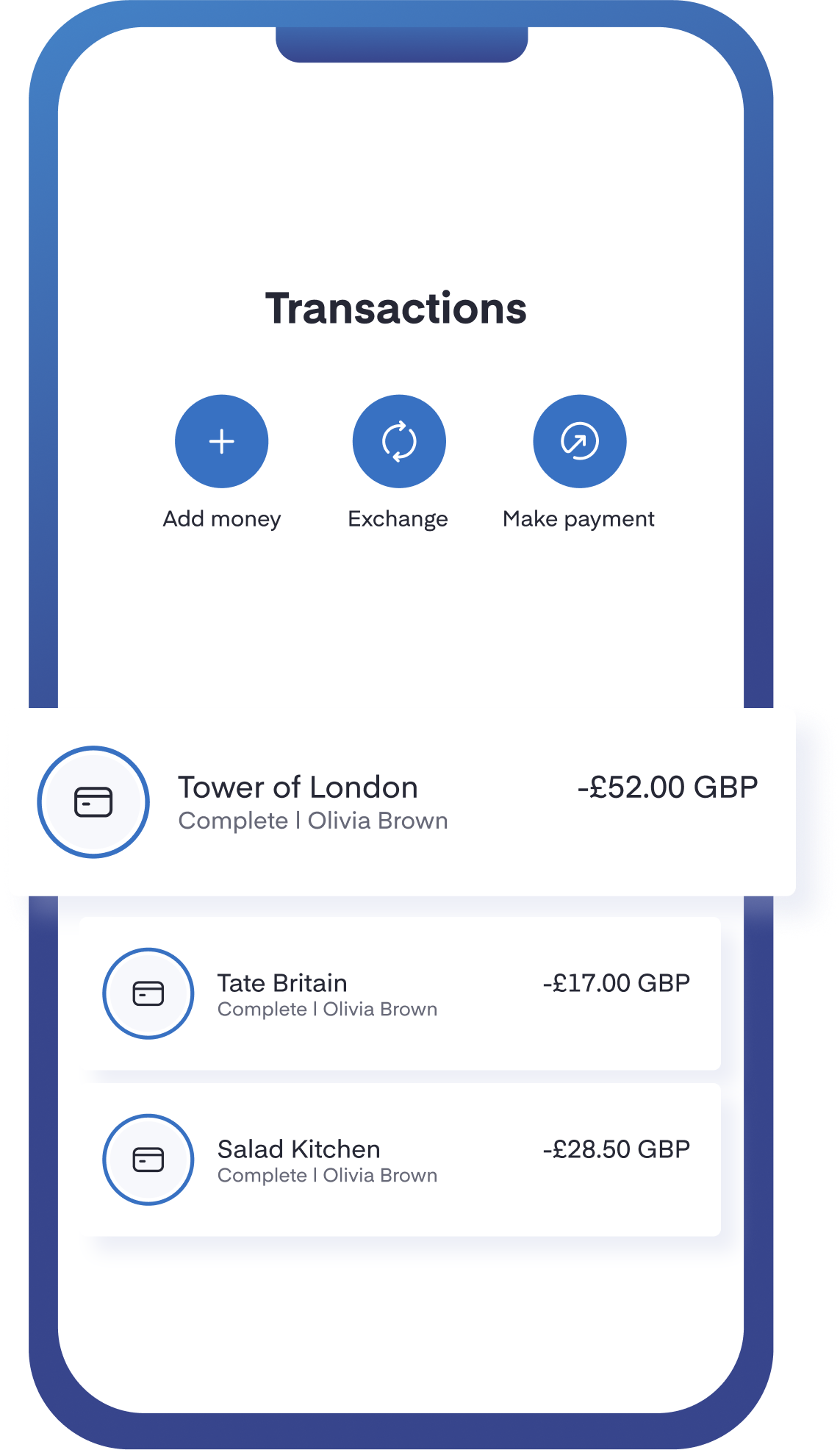The width and height of the screenshot is (840, 1450).
Task: Select the -£17.00 GBP amount
Action: [617, 982]
